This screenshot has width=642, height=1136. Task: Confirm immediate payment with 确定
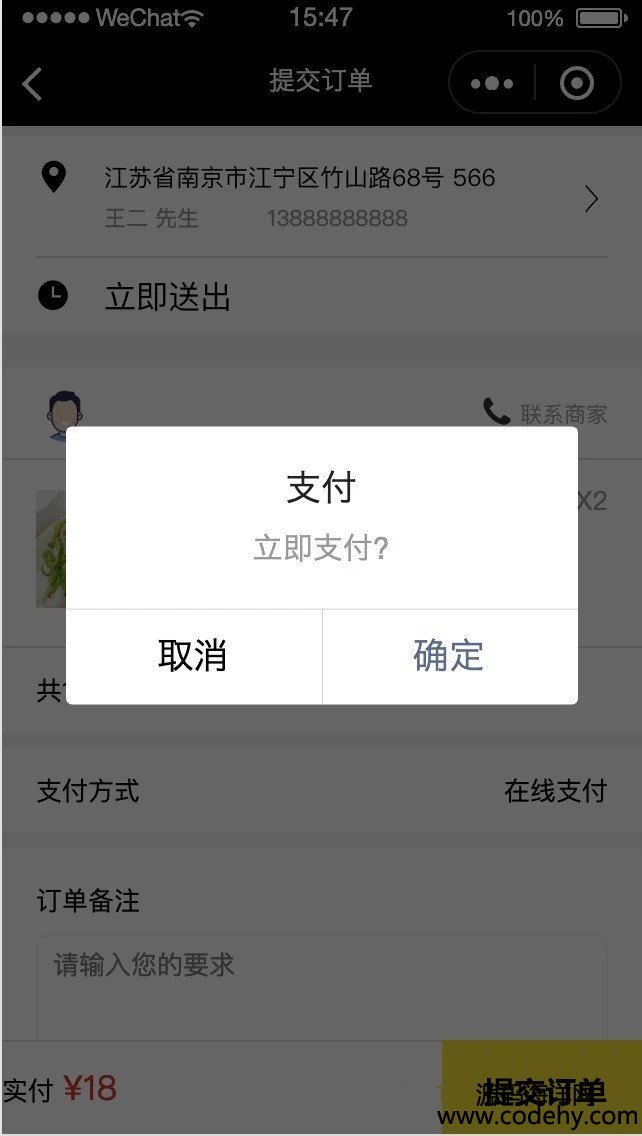pyautogui.click(x=449, y=656)
